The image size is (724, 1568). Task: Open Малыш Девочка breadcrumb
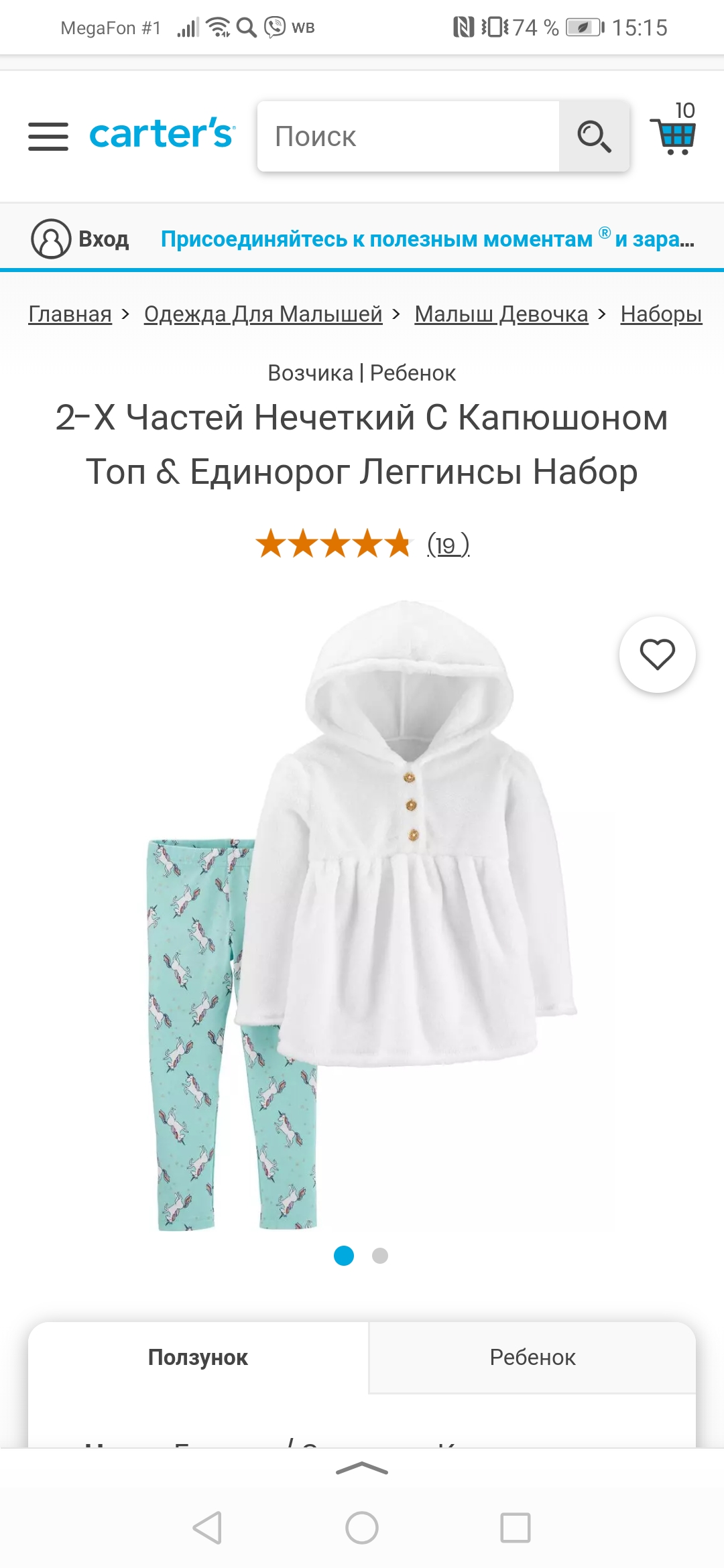point(501,314)
